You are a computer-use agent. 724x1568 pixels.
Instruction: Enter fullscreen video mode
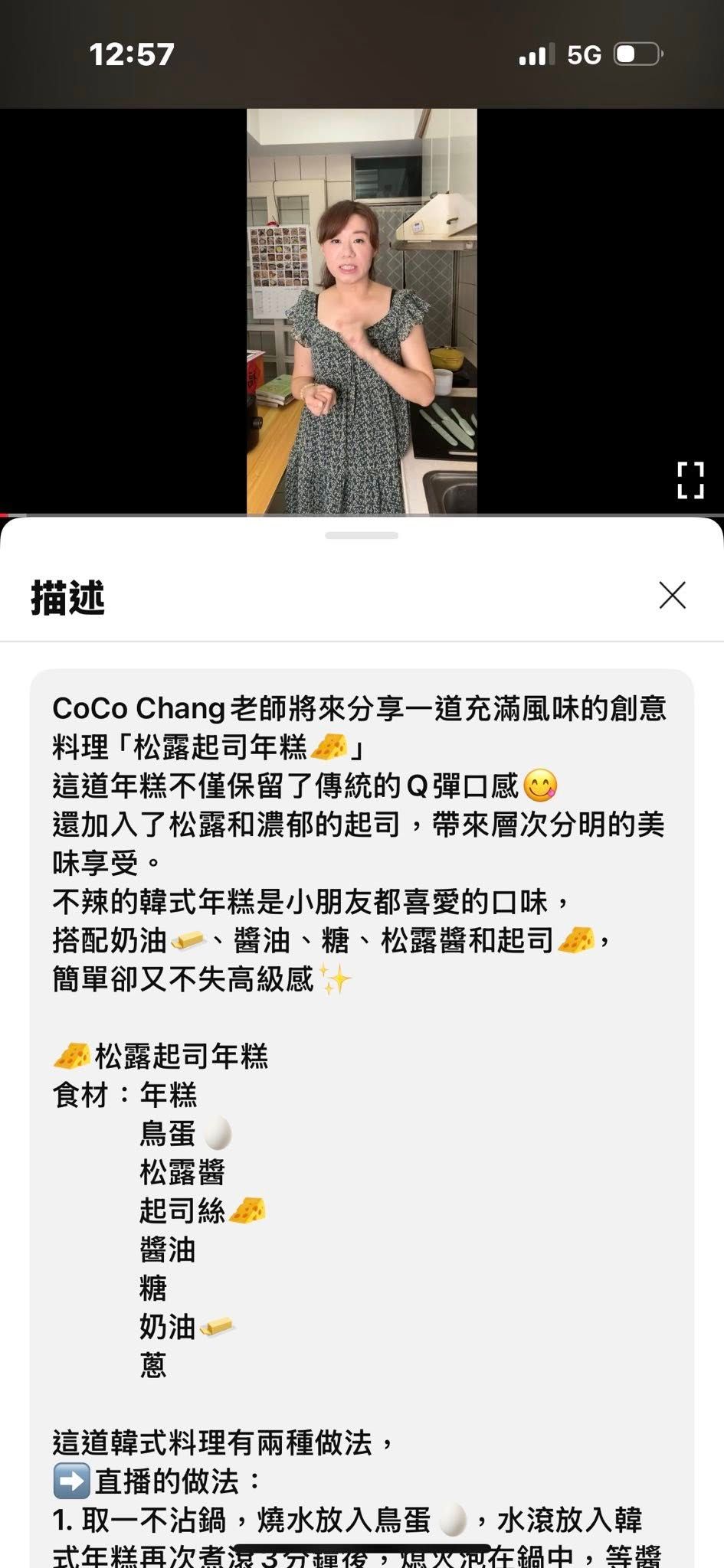[690, 480]
